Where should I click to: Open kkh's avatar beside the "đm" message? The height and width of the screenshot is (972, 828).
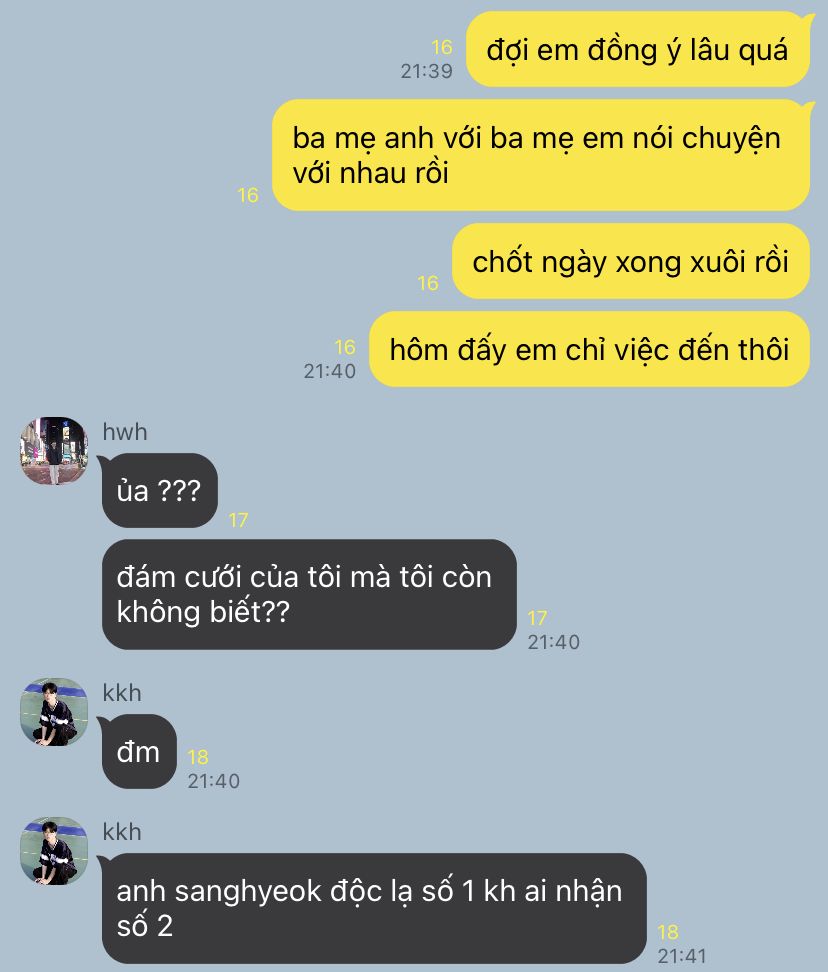[54, 712]
